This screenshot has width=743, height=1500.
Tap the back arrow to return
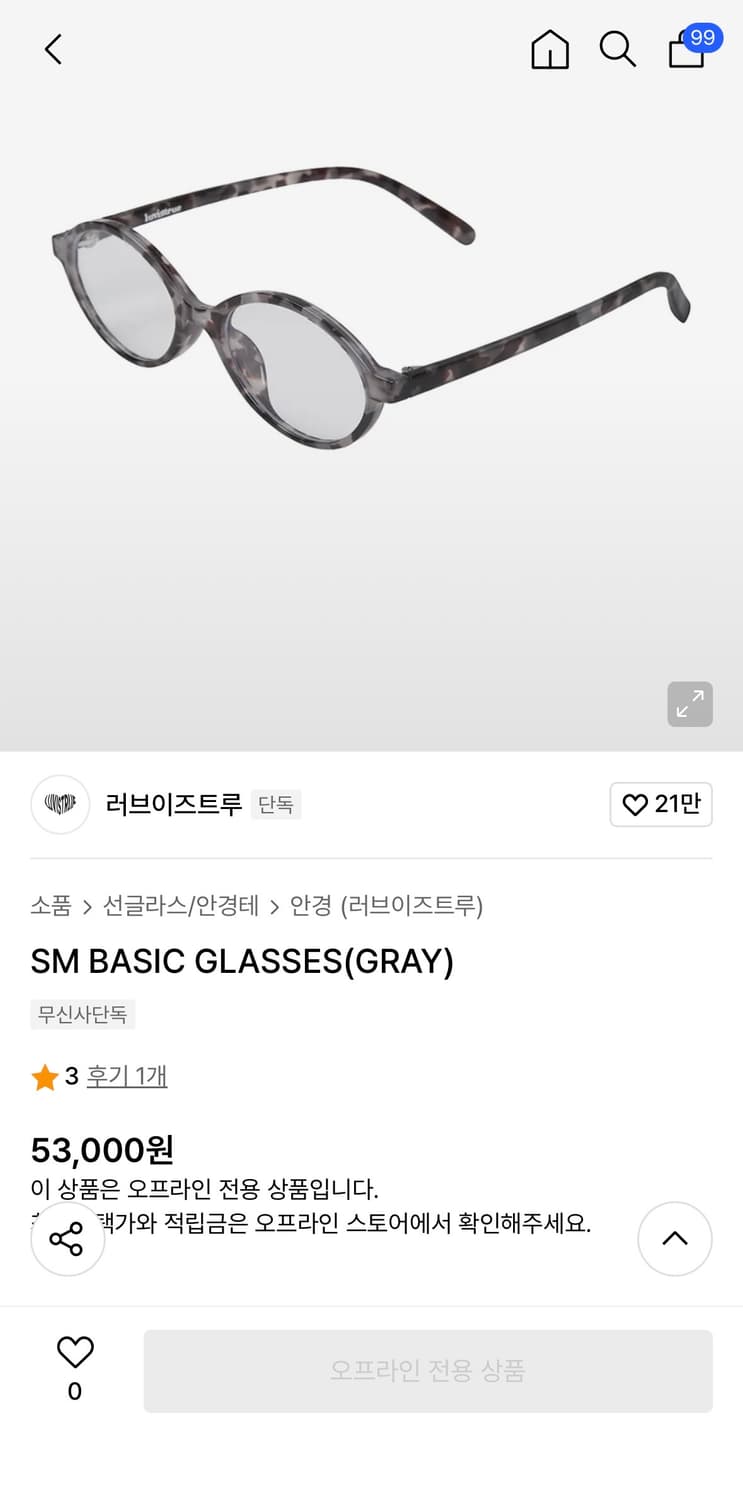52,49
